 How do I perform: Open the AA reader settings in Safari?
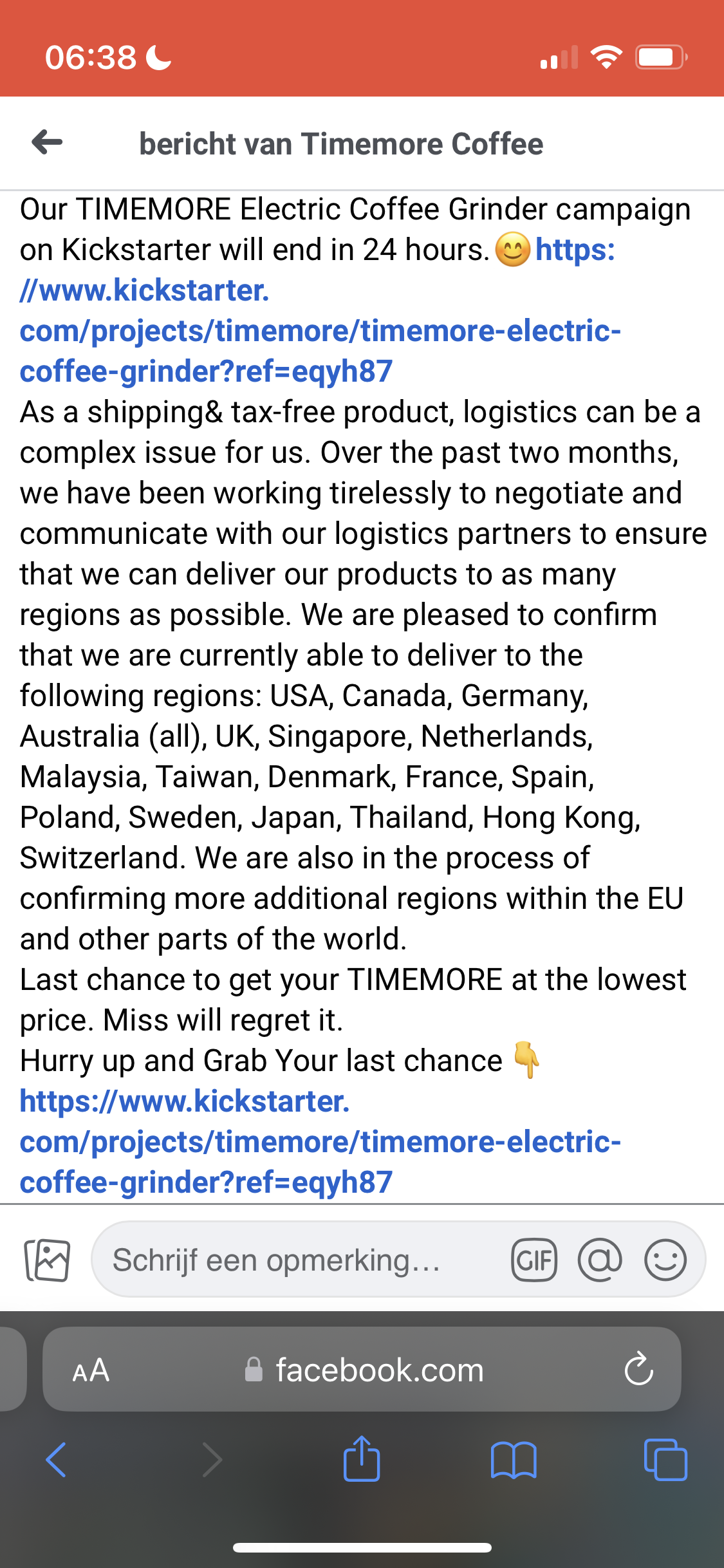click(91, 1370)
